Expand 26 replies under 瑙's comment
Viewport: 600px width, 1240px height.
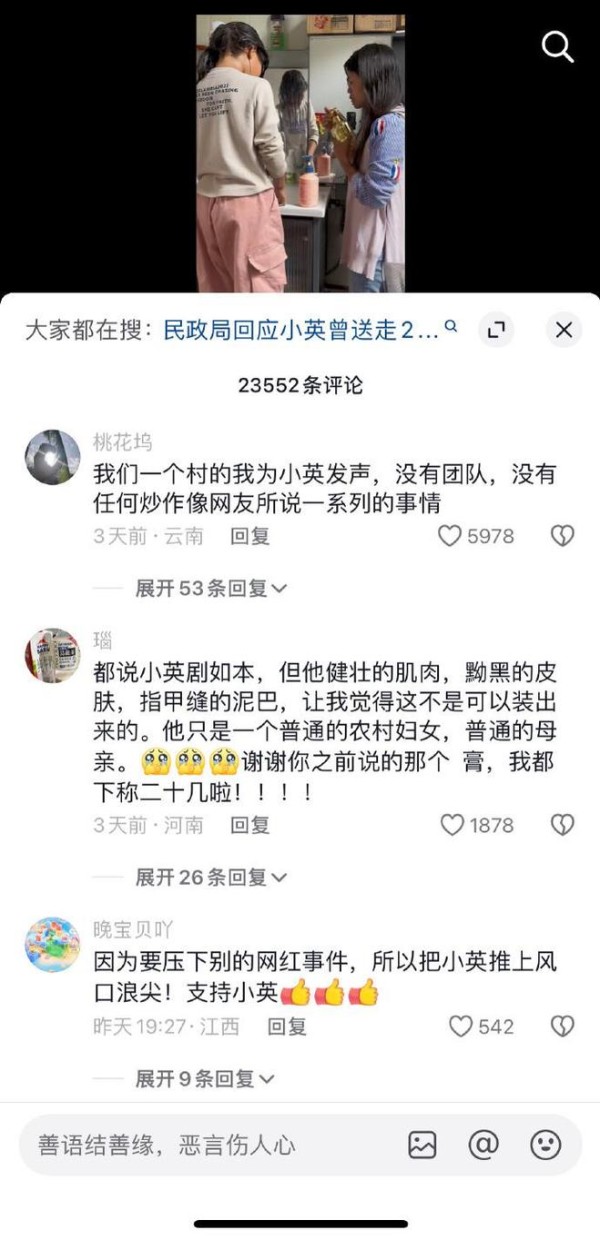point(211,877)
